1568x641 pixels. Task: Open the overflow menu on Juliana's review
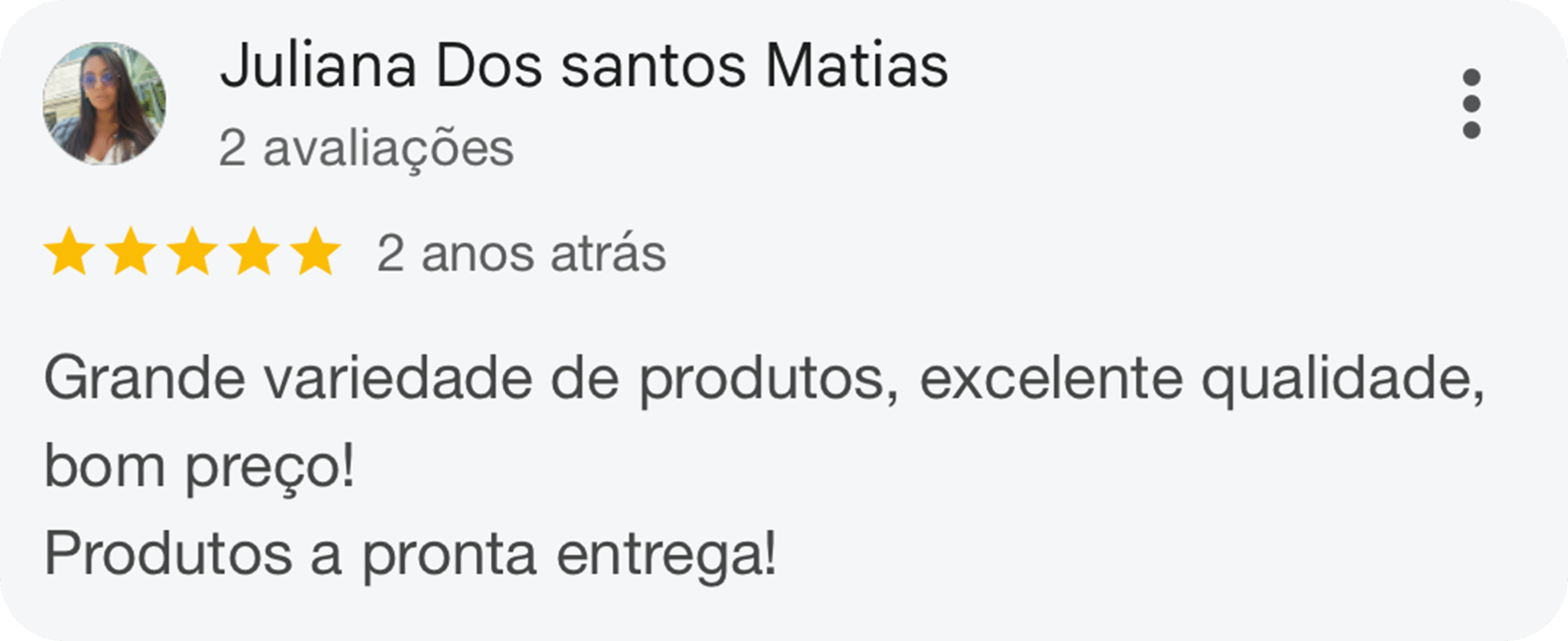point(1471,104)
